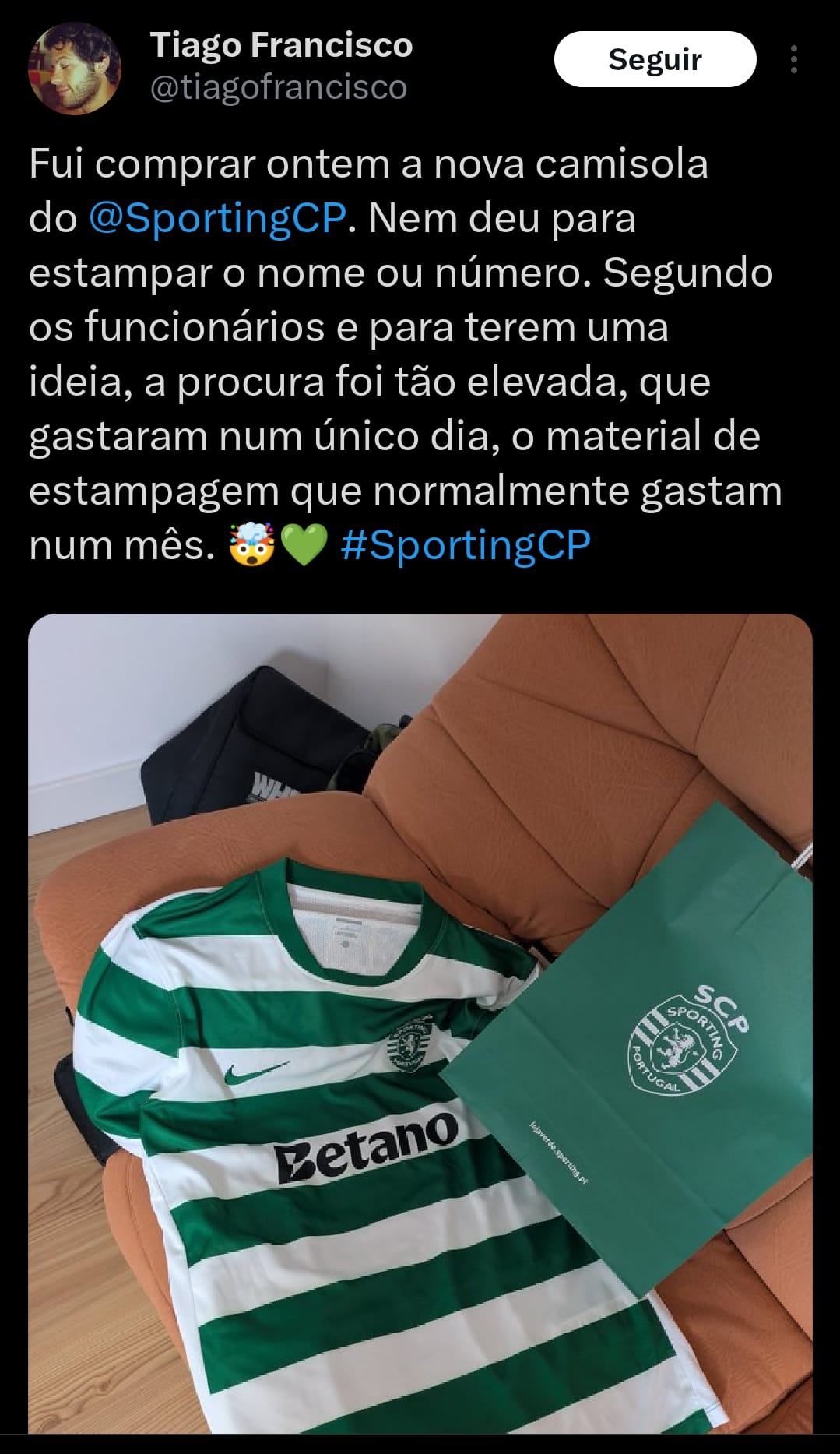Open the @SportingCP mention link
840x1454 pixels.
coord(217,218)
